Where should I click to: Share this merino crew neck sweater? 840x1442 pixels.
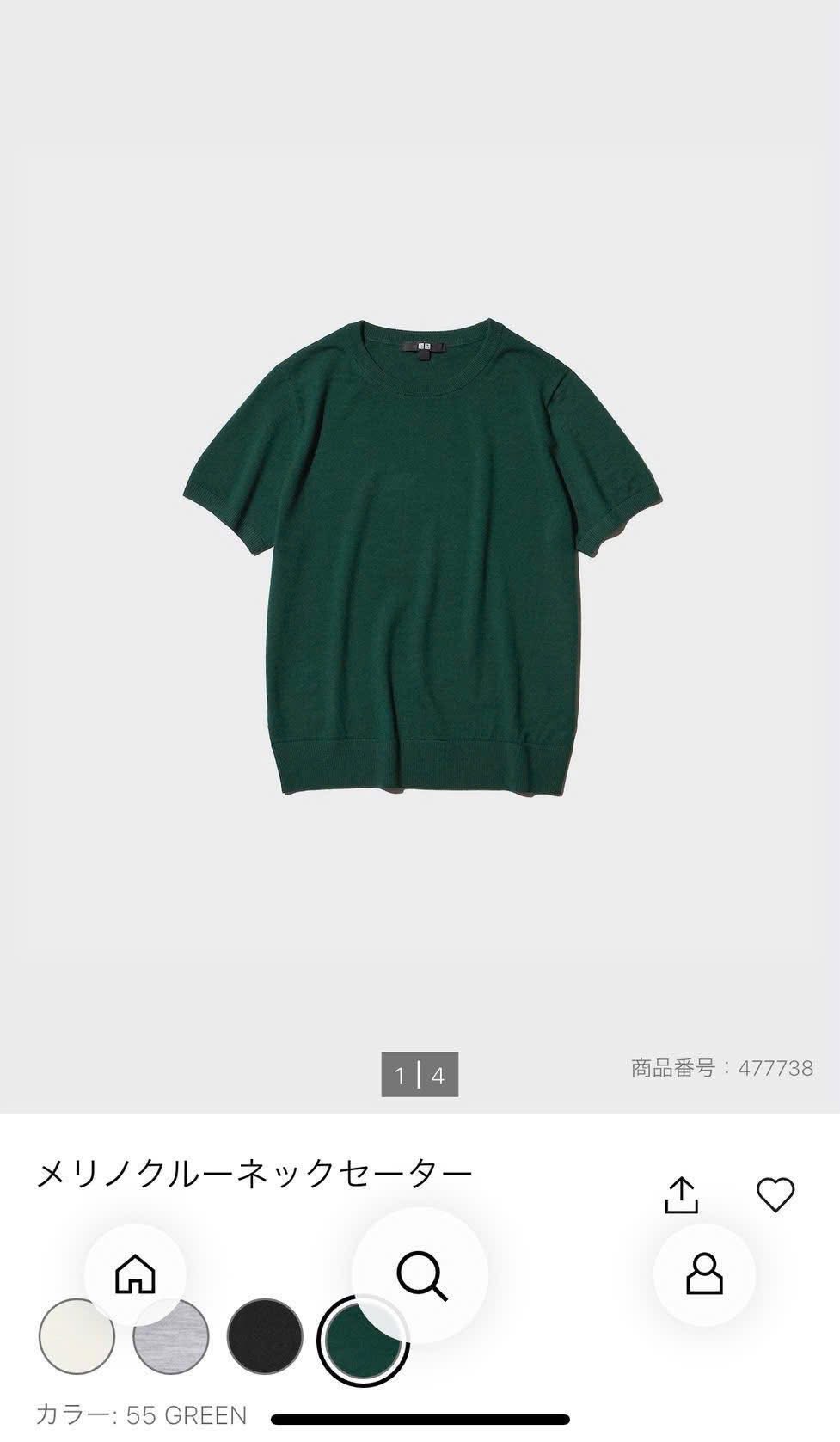[681, 1194]
